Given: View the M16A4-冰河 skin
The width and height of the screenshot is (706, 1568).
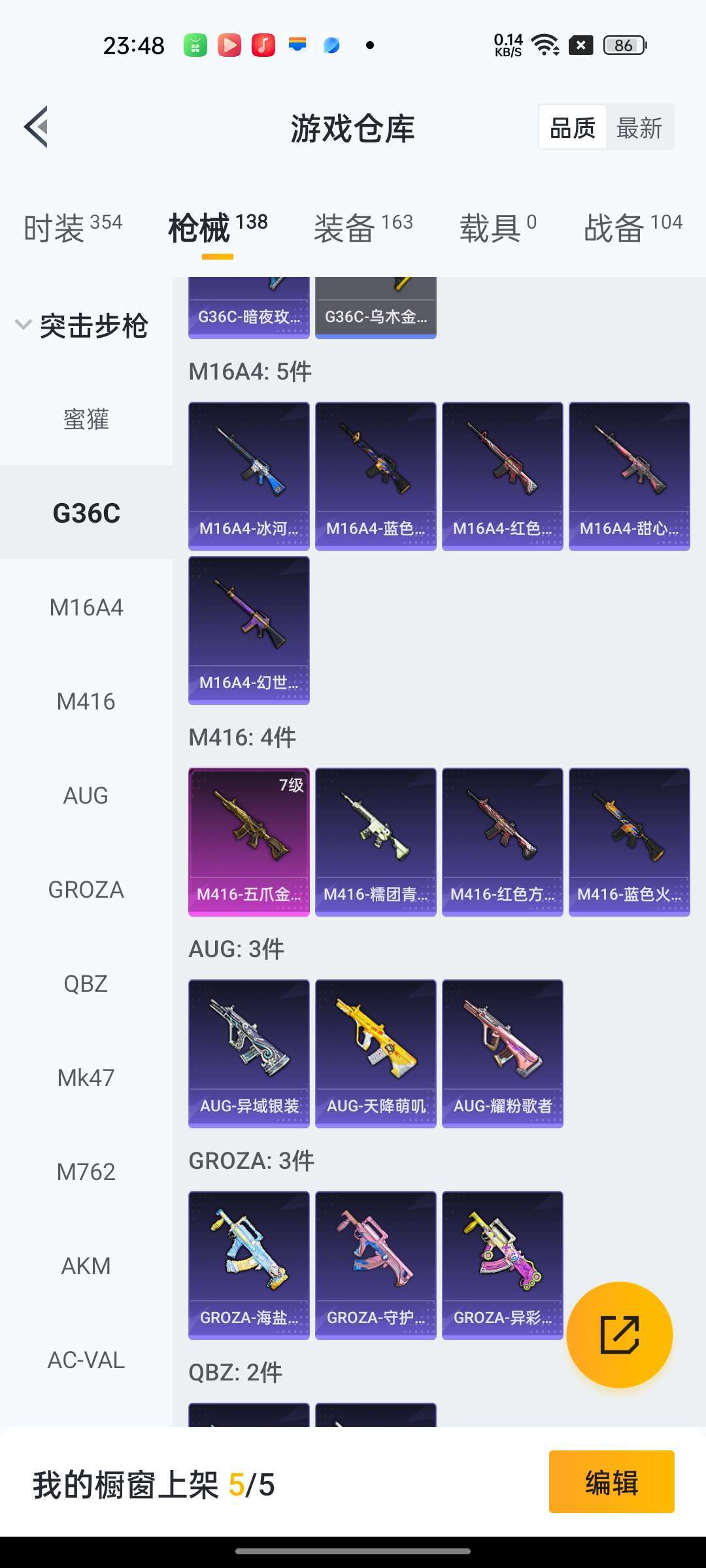Looking at the screenshot, I should click(x=248, y=476).
